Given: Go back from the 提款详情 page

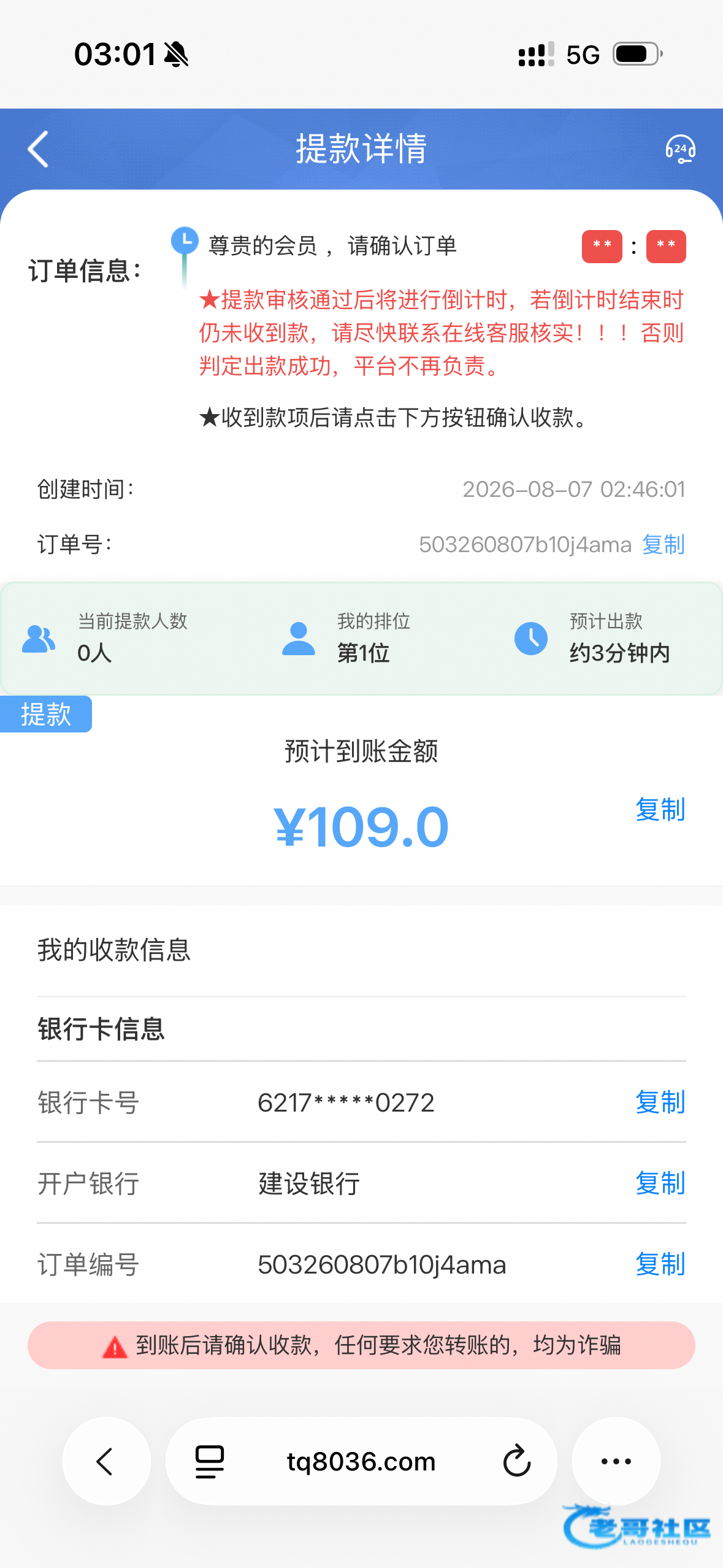Looking at the screenshot, I should tap(38, 149).
